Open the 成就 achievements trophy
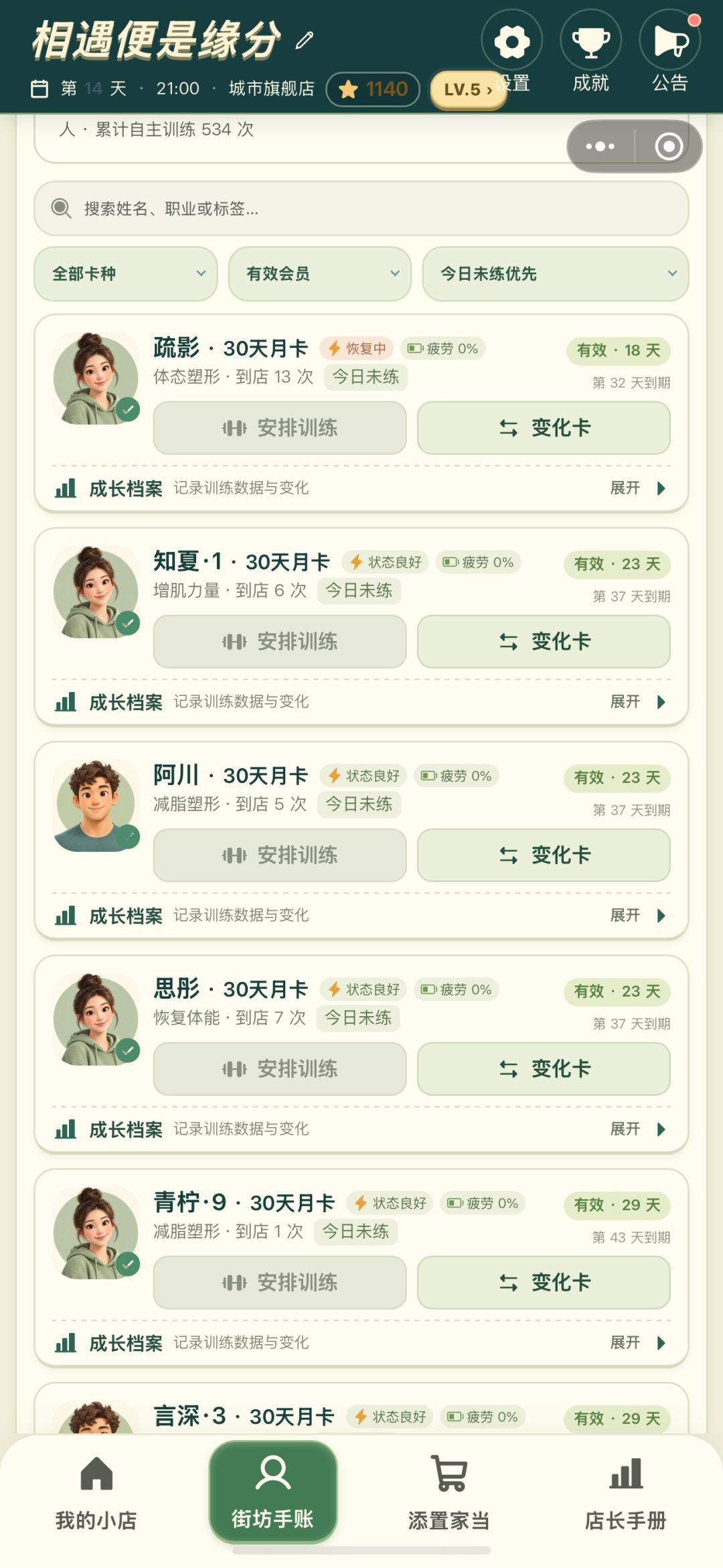 point(590,42)
